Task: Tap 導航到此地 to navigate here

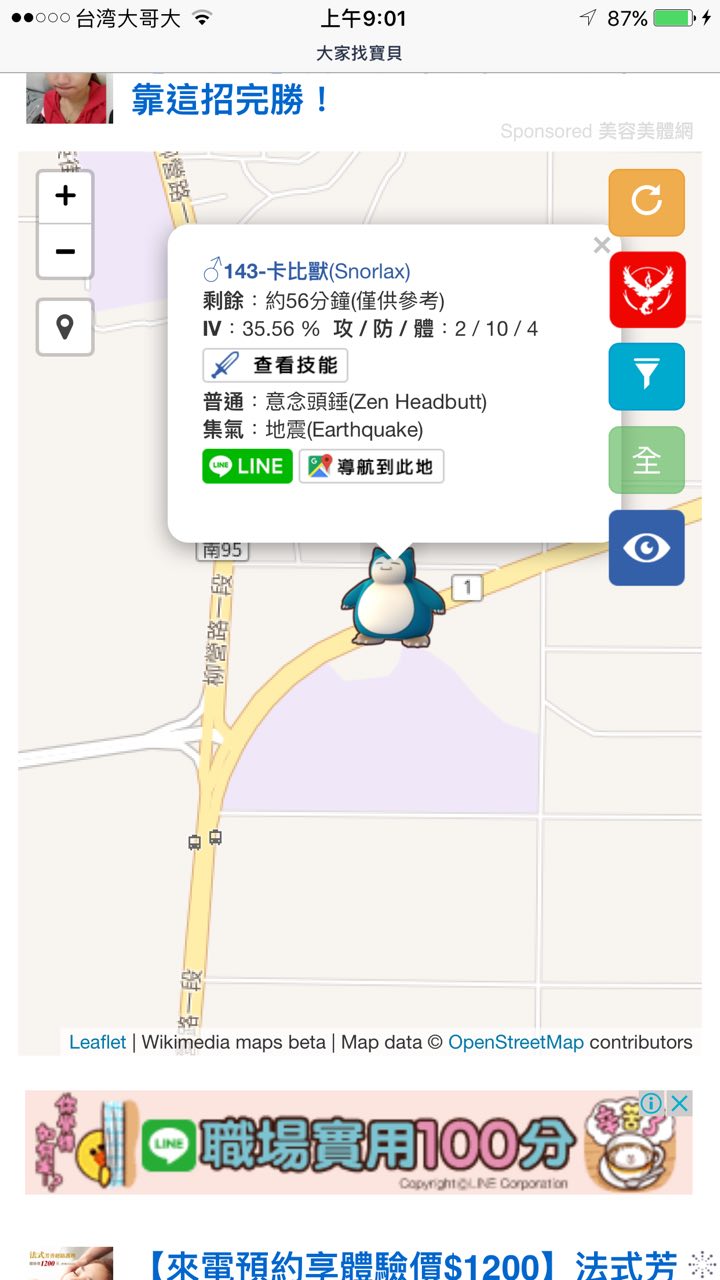Action: tap(371, 466)
